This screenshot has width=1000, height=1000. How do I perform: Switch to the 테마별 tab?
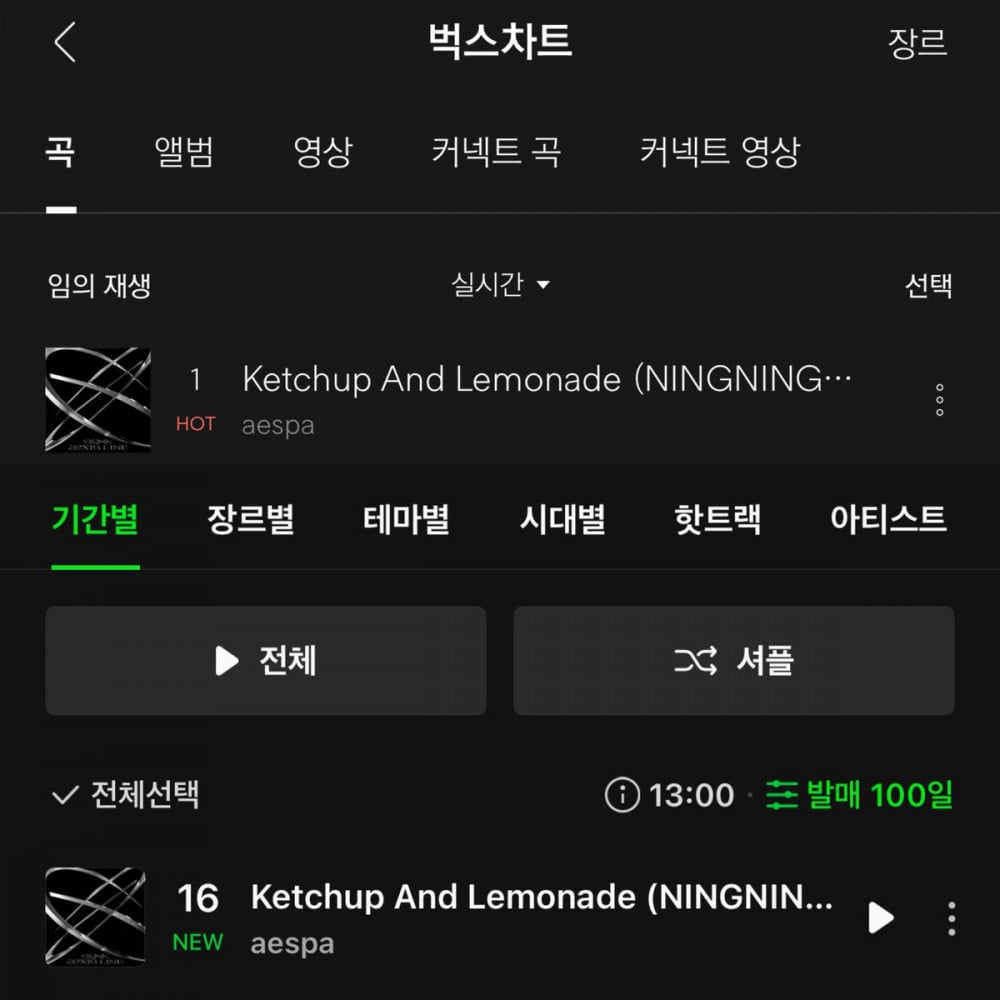406,520
